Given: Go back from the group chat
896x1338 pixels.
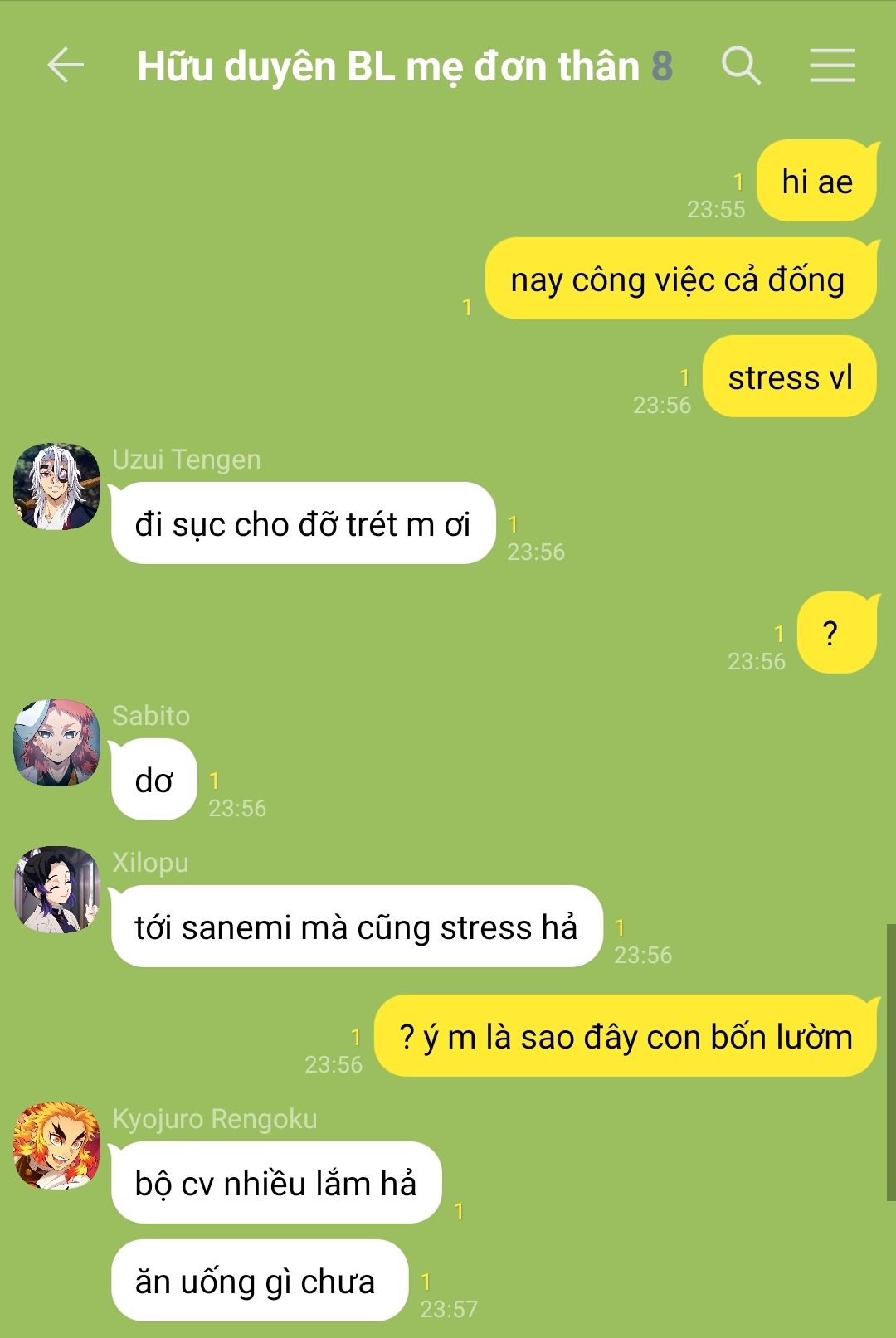Looking at the screenshot, I should pyautogui.click(x=66, y=66).
